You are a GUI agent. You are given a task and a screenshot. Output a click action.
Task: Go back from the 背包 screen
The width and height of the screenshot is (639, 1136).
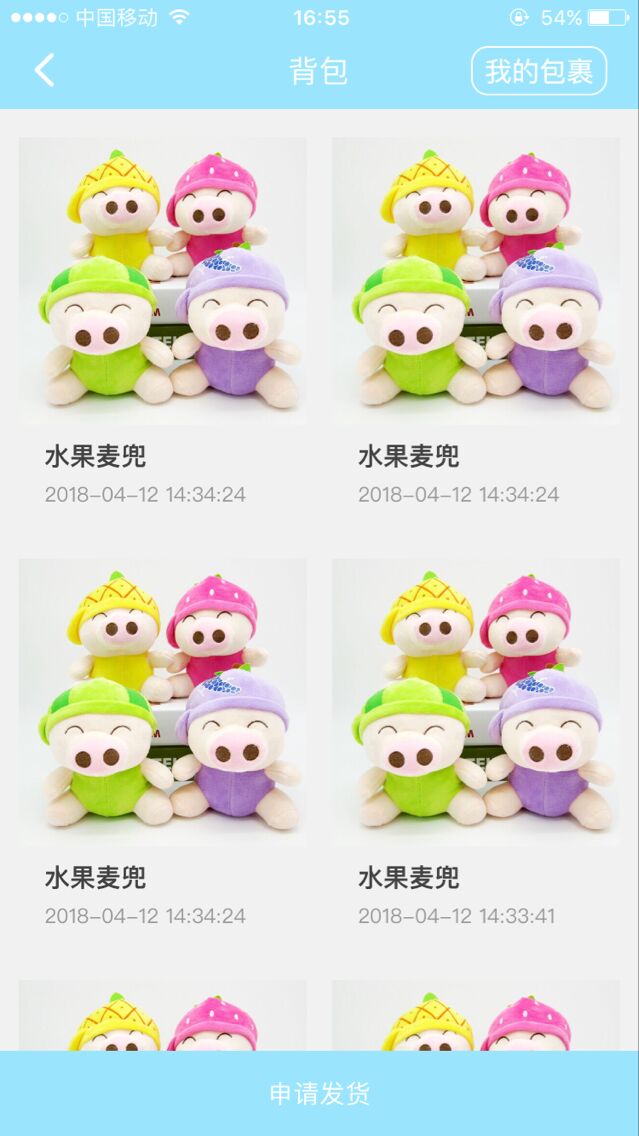[x=44, y=71]
